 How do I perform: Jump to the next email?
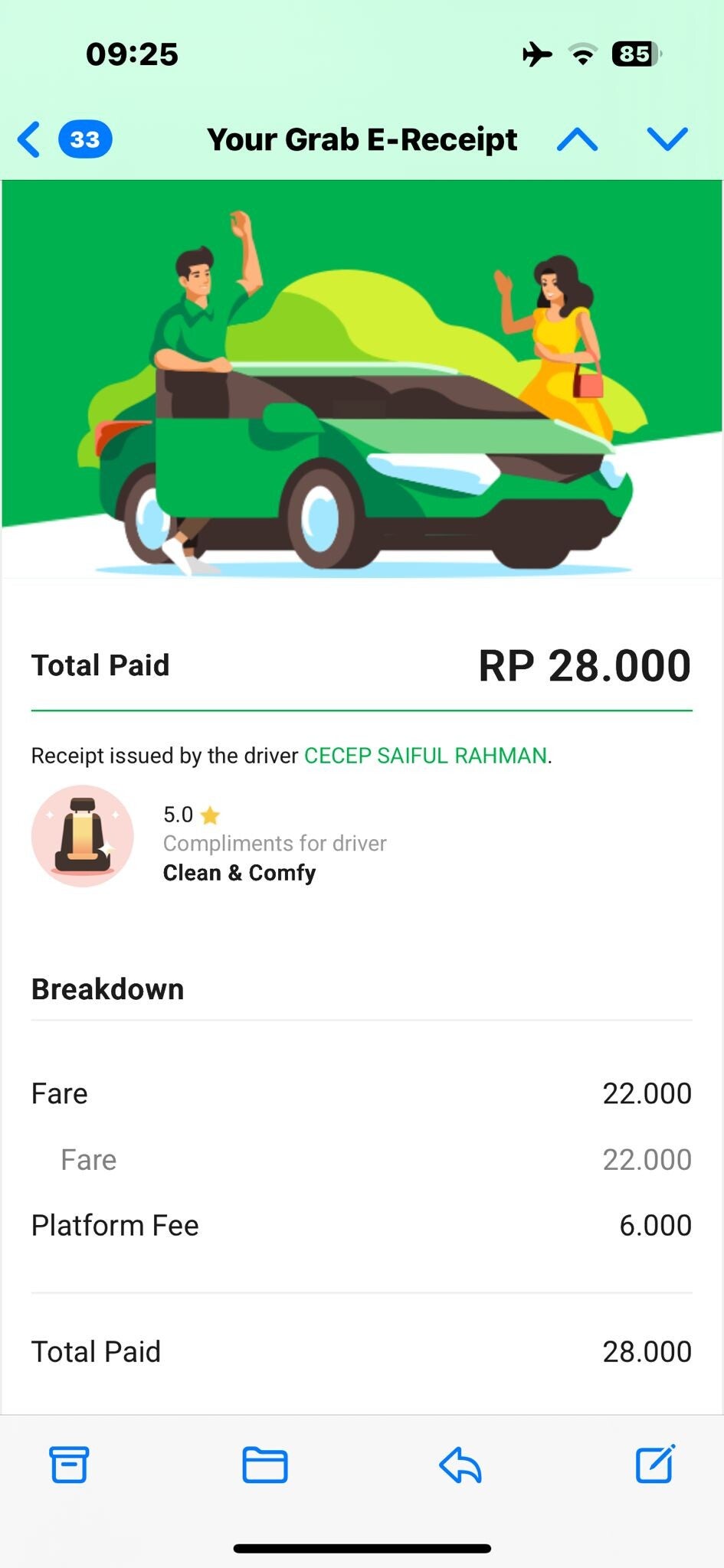[667, 139]
